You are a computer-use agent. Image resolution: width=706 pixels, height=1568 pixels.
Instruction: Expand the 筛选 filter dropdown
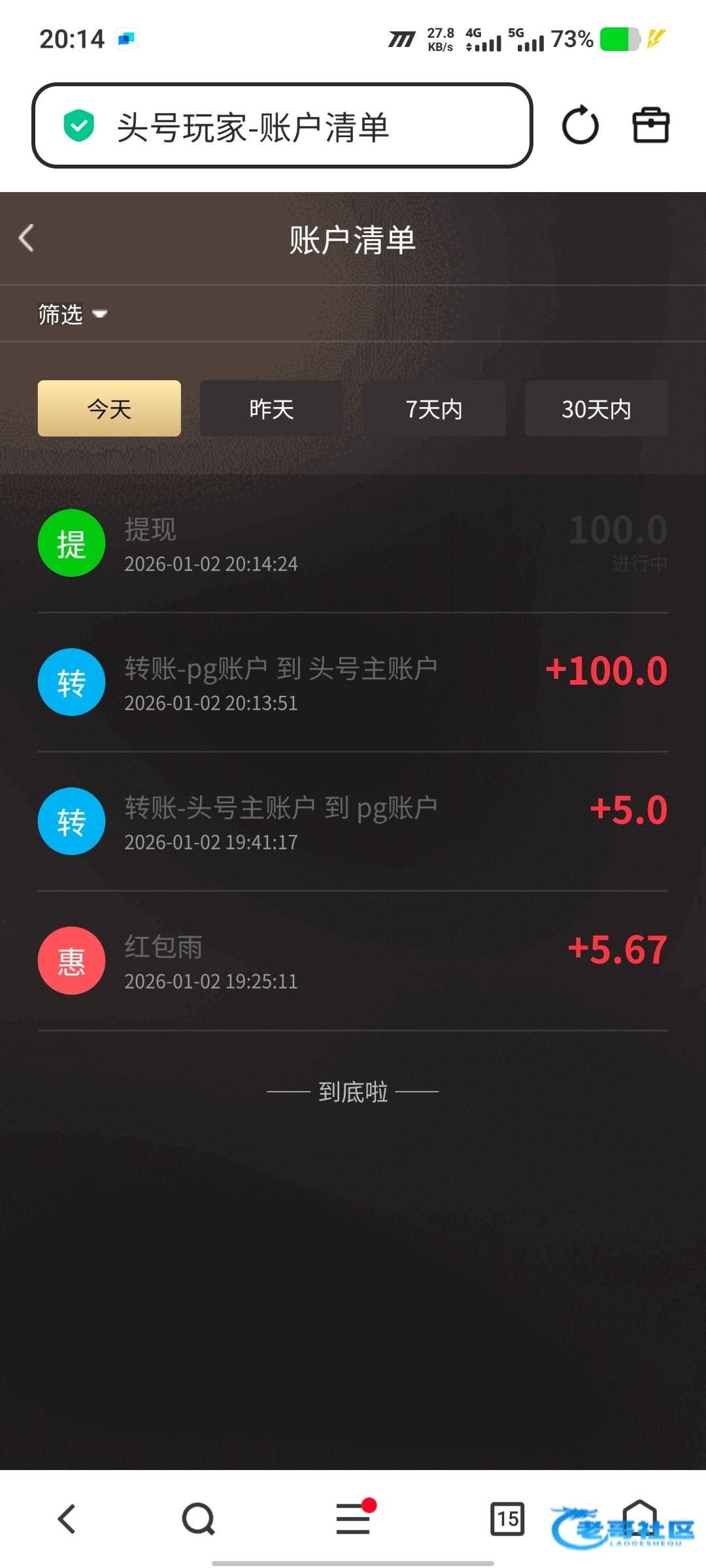(72, 314)
